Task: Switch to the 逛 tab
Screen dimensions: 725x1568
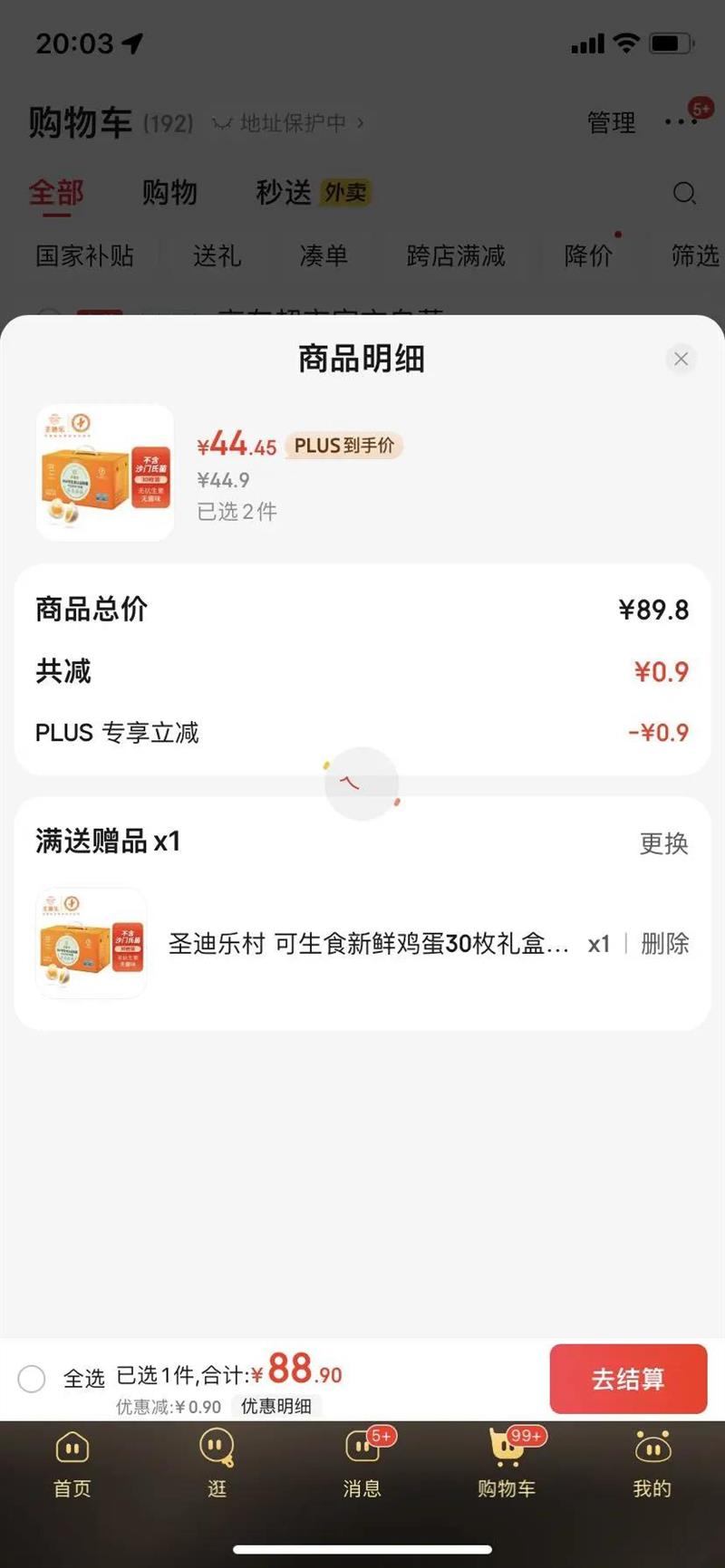Action: click(x=217, y=1464)
